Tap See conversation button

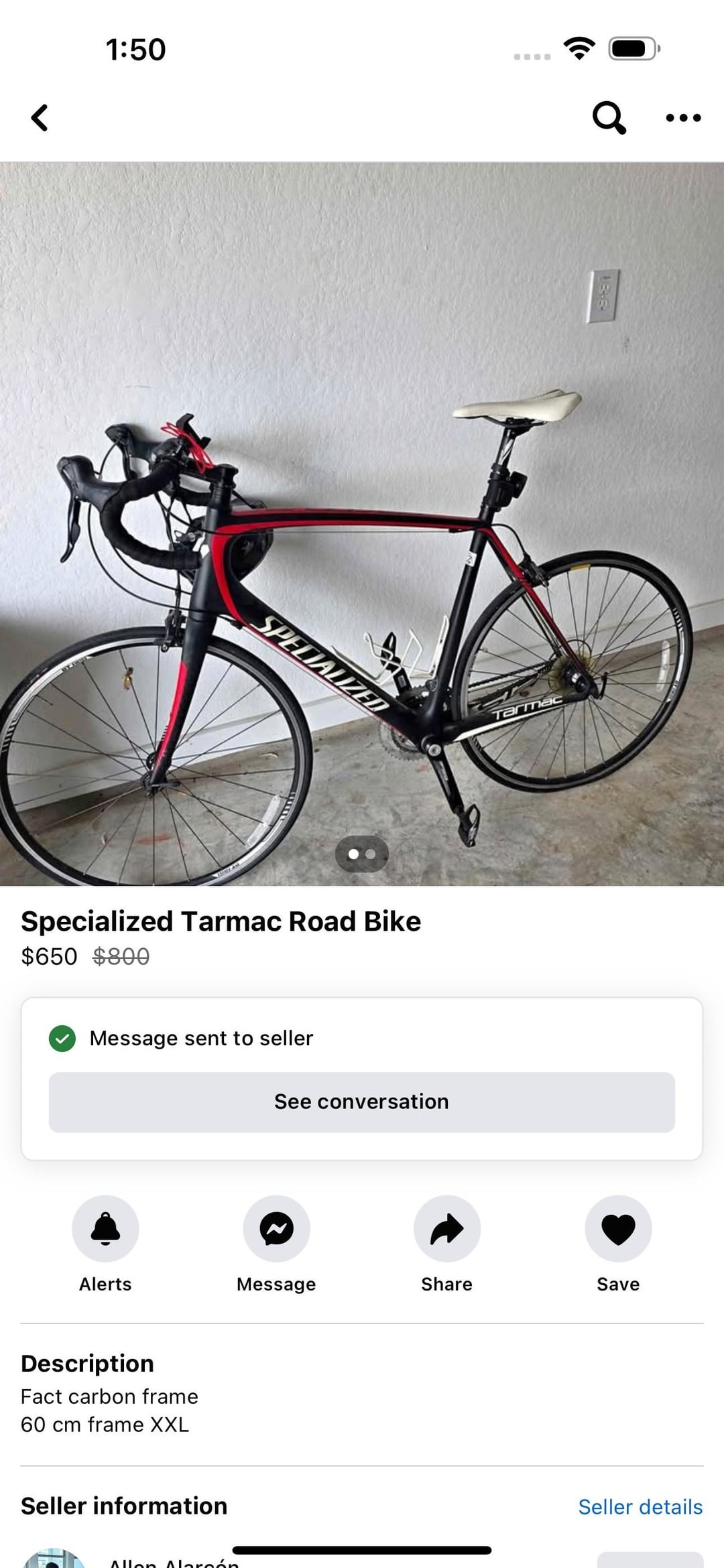[x=362, y=1102]
